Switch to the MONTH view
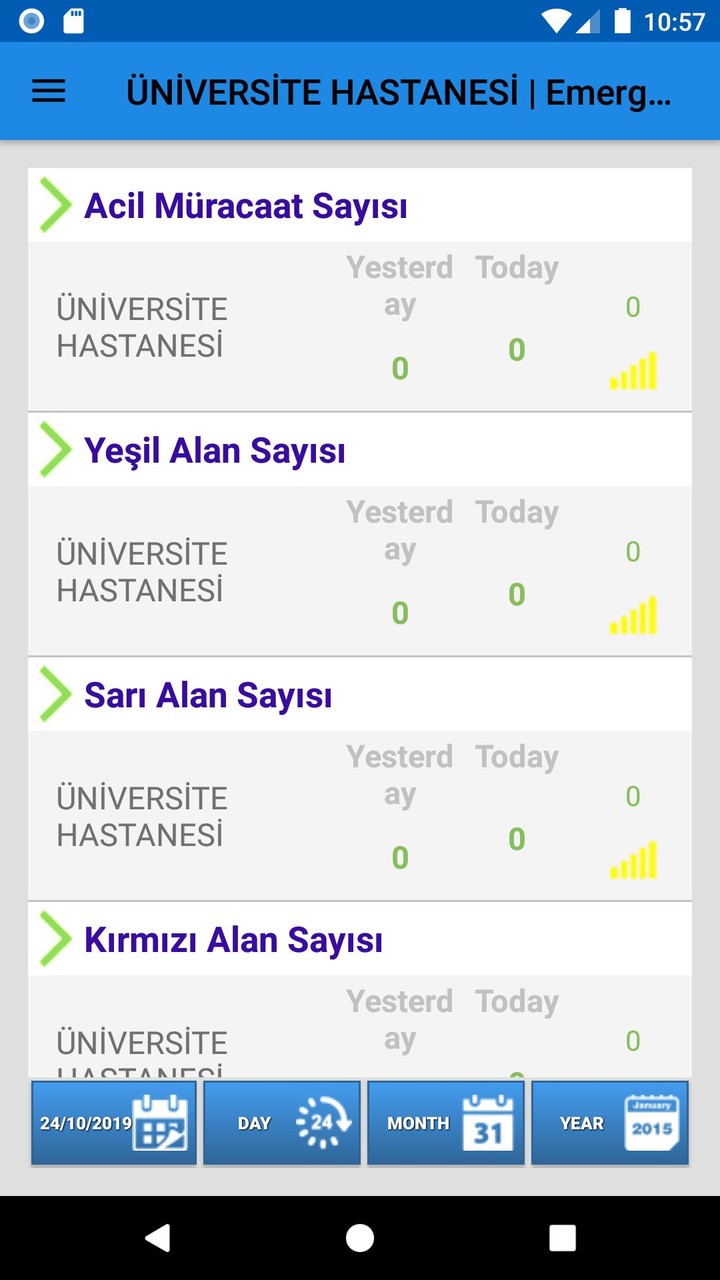720x1280 pixels. pyautogui.click(x=446, y=1122)
